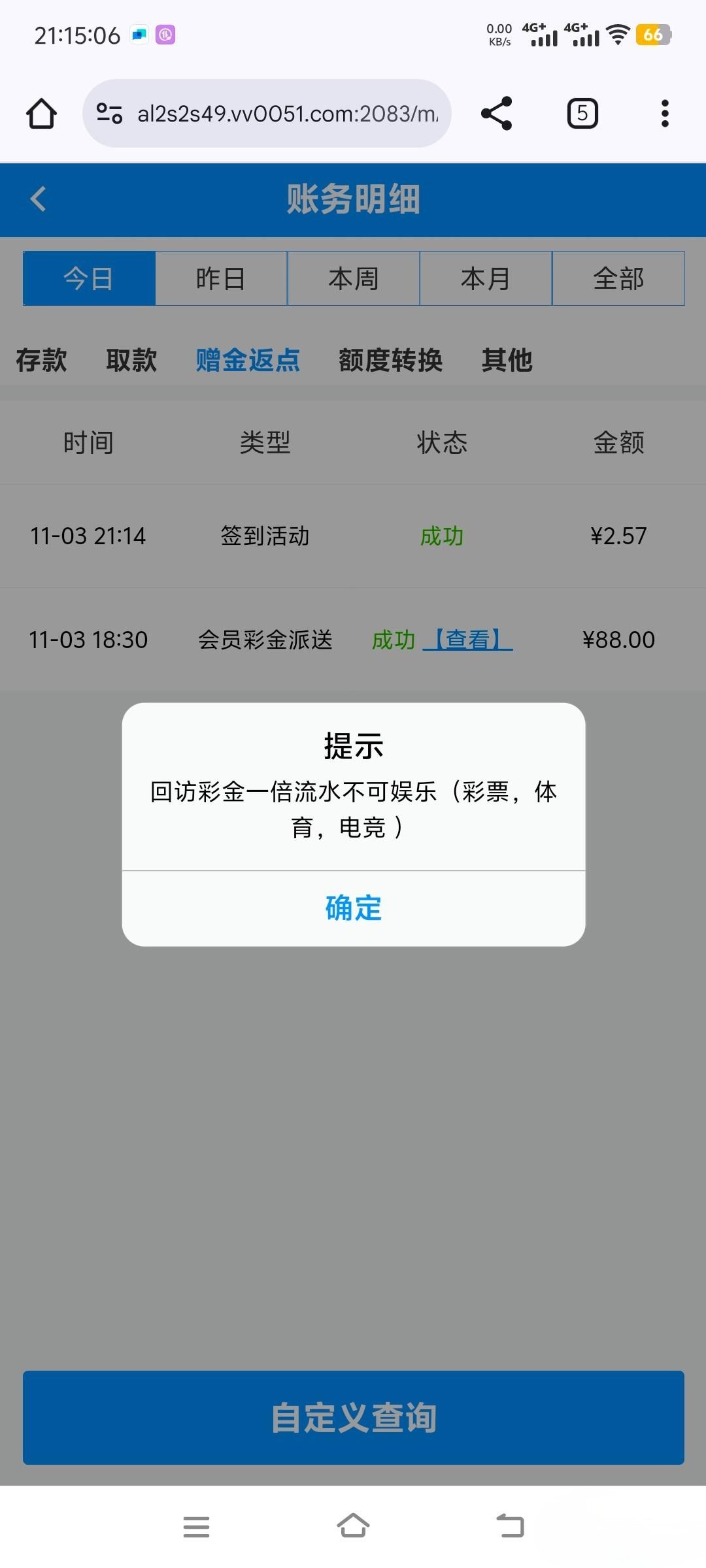Image resolution: width=706 pixels, height=1568 pixels.
Task: Confirm the 提示 dialog with 确定
Action: [x=353, y=908]
